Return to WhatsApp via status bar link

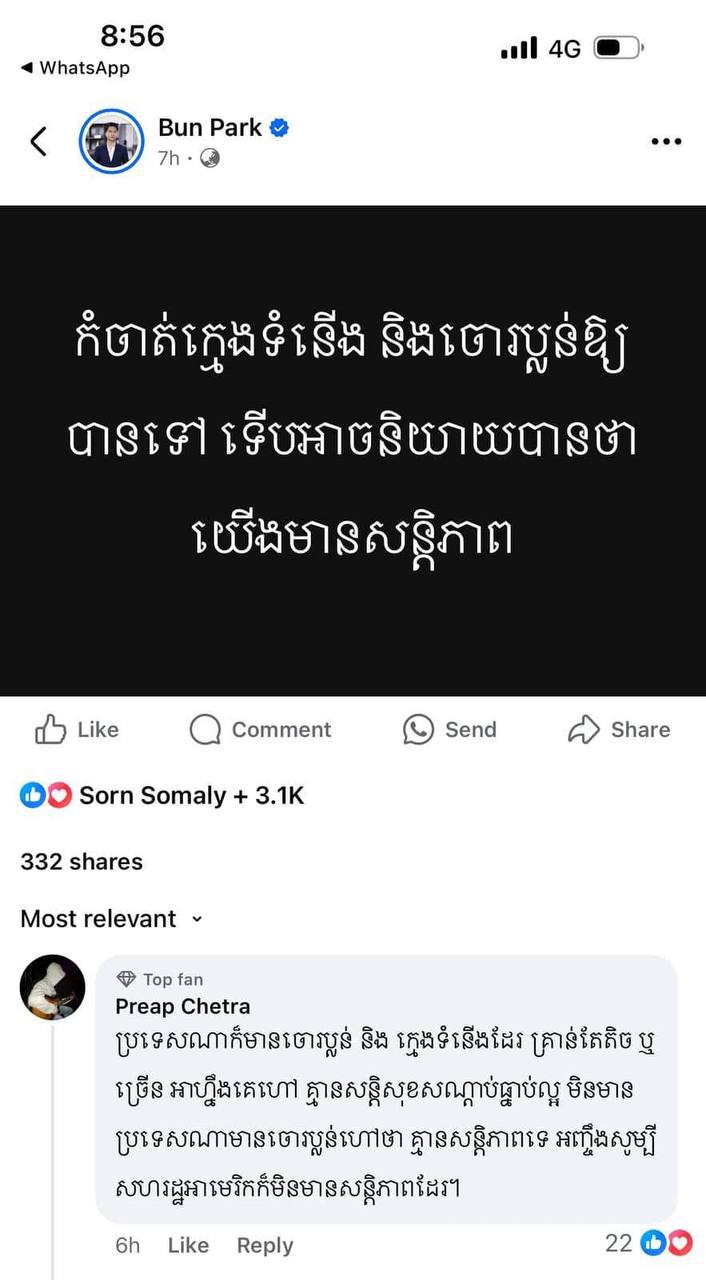coord(75,68)
